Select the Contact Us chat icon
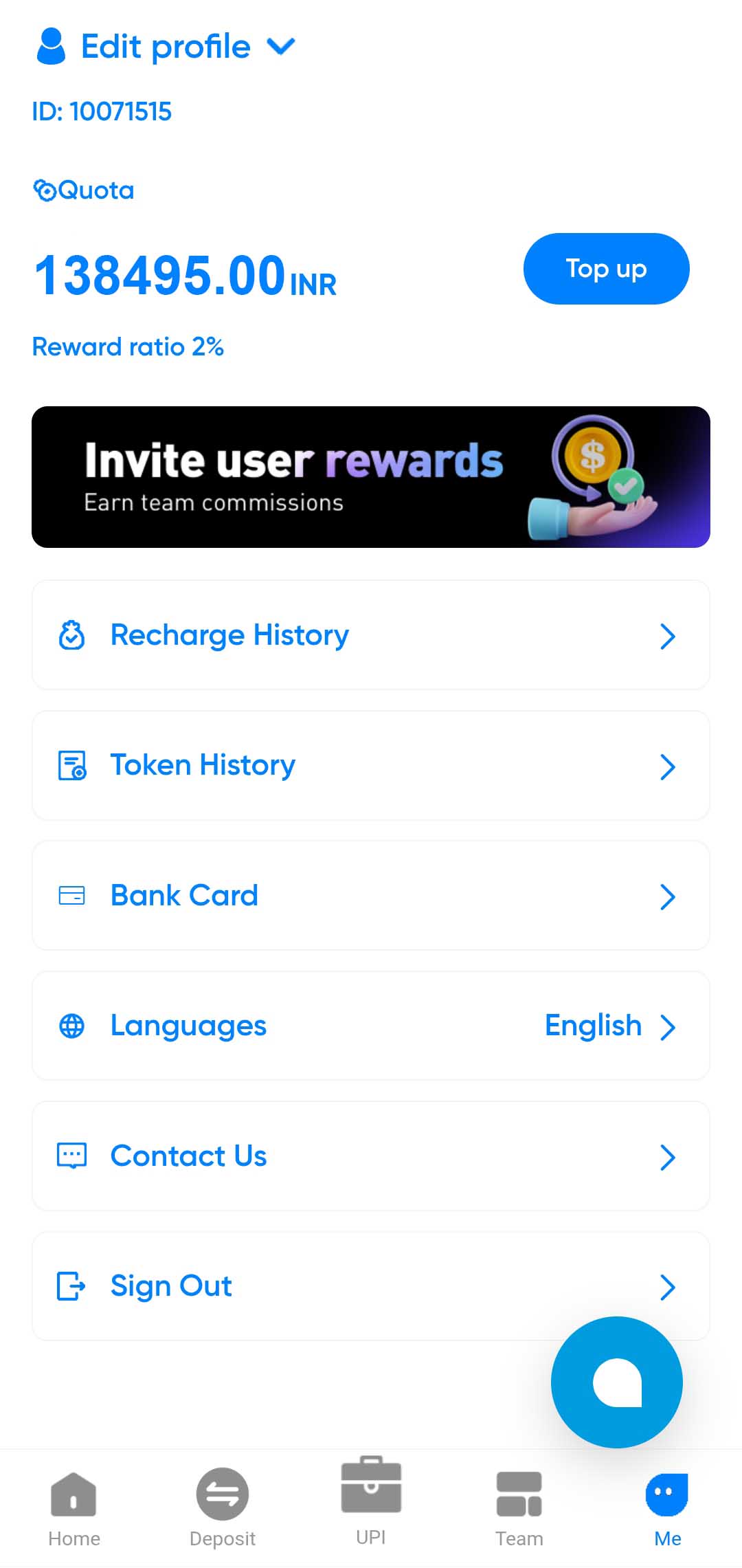Viewport: 742px width, 1568px height. (x=71, y=1156)
